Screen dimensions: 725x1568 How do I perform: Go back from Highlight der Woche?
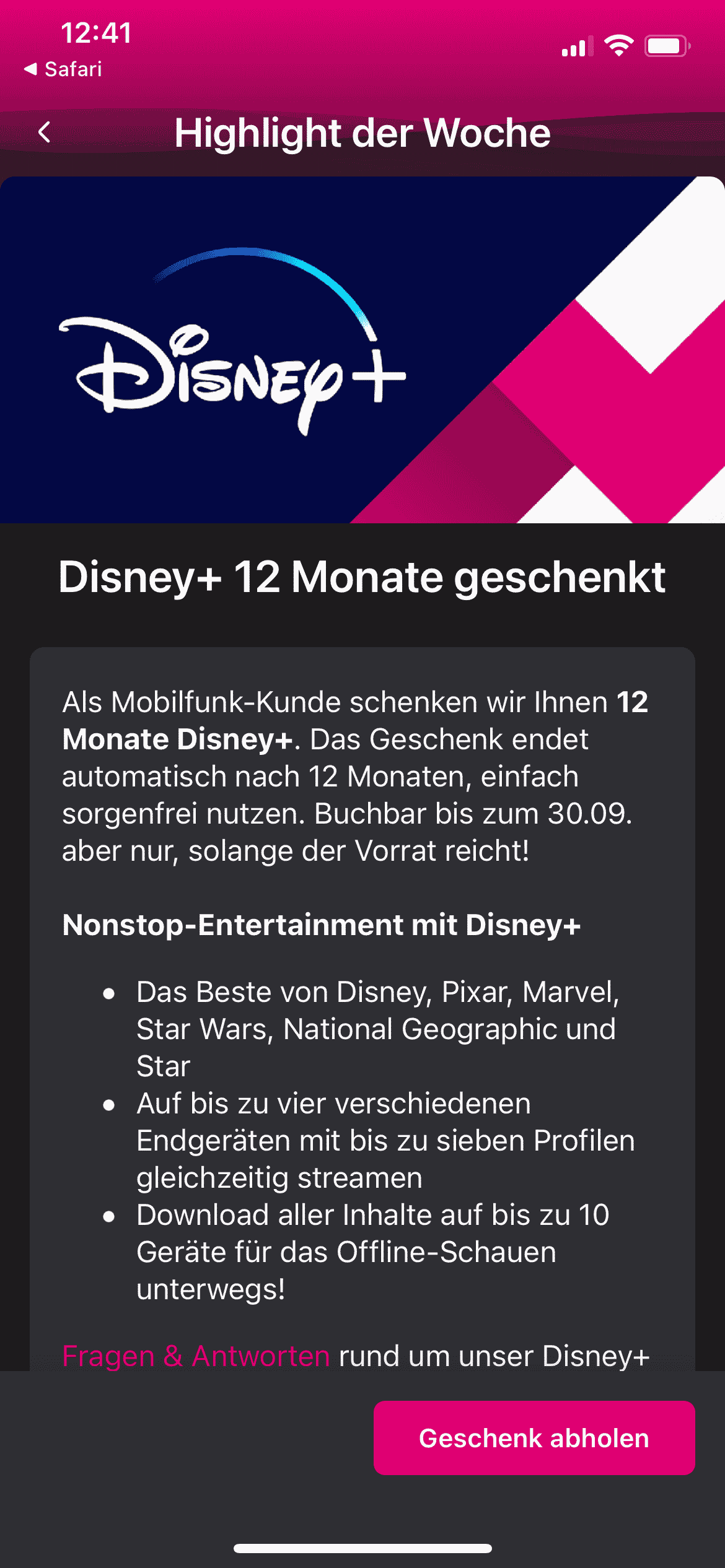pos(45,132)
